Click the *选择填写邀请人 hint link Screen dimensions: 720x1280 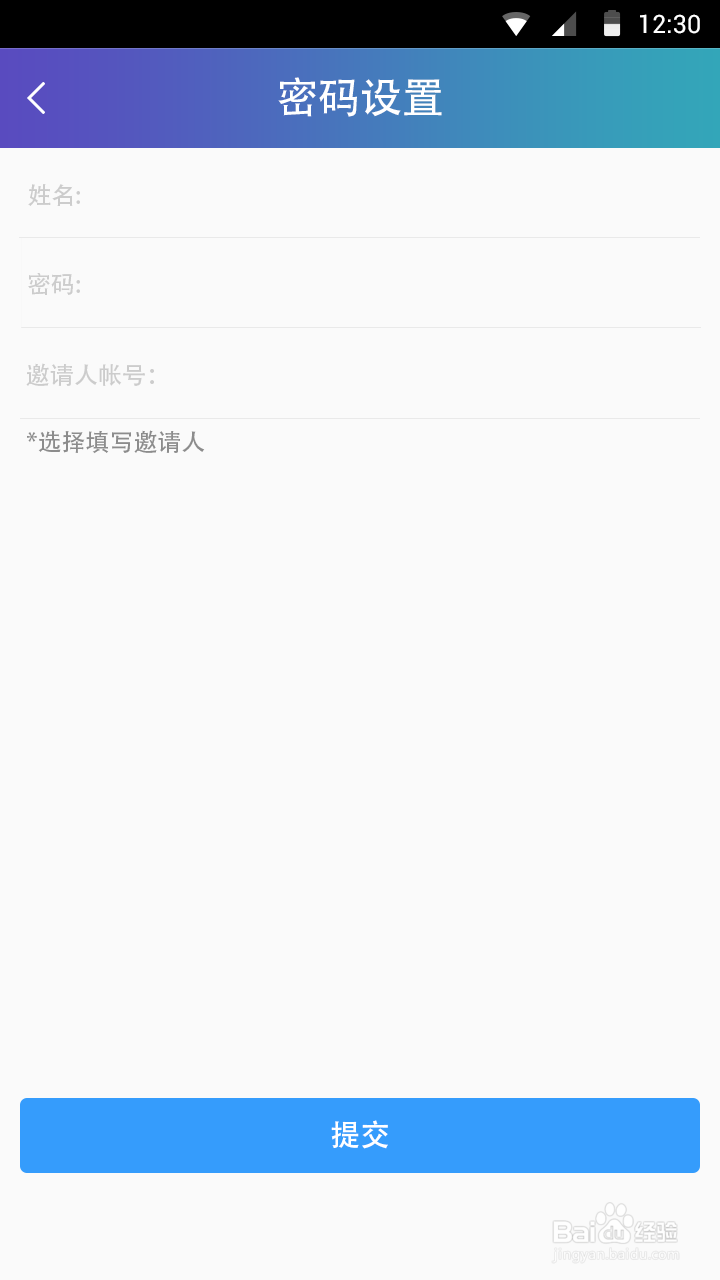[x=115, y=442]
